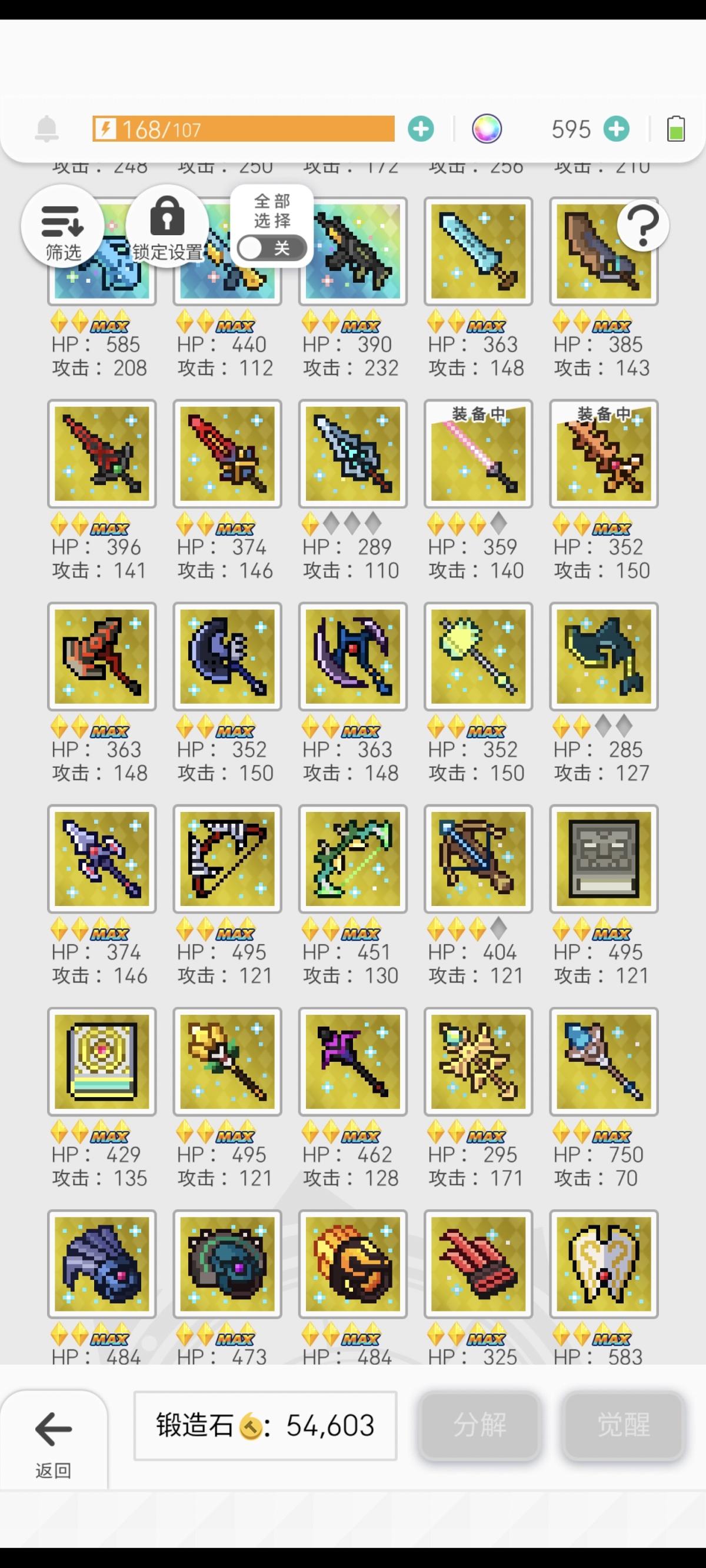Open the notifications bell
The width and height of the screenshot is (706, 1568).
47,129
